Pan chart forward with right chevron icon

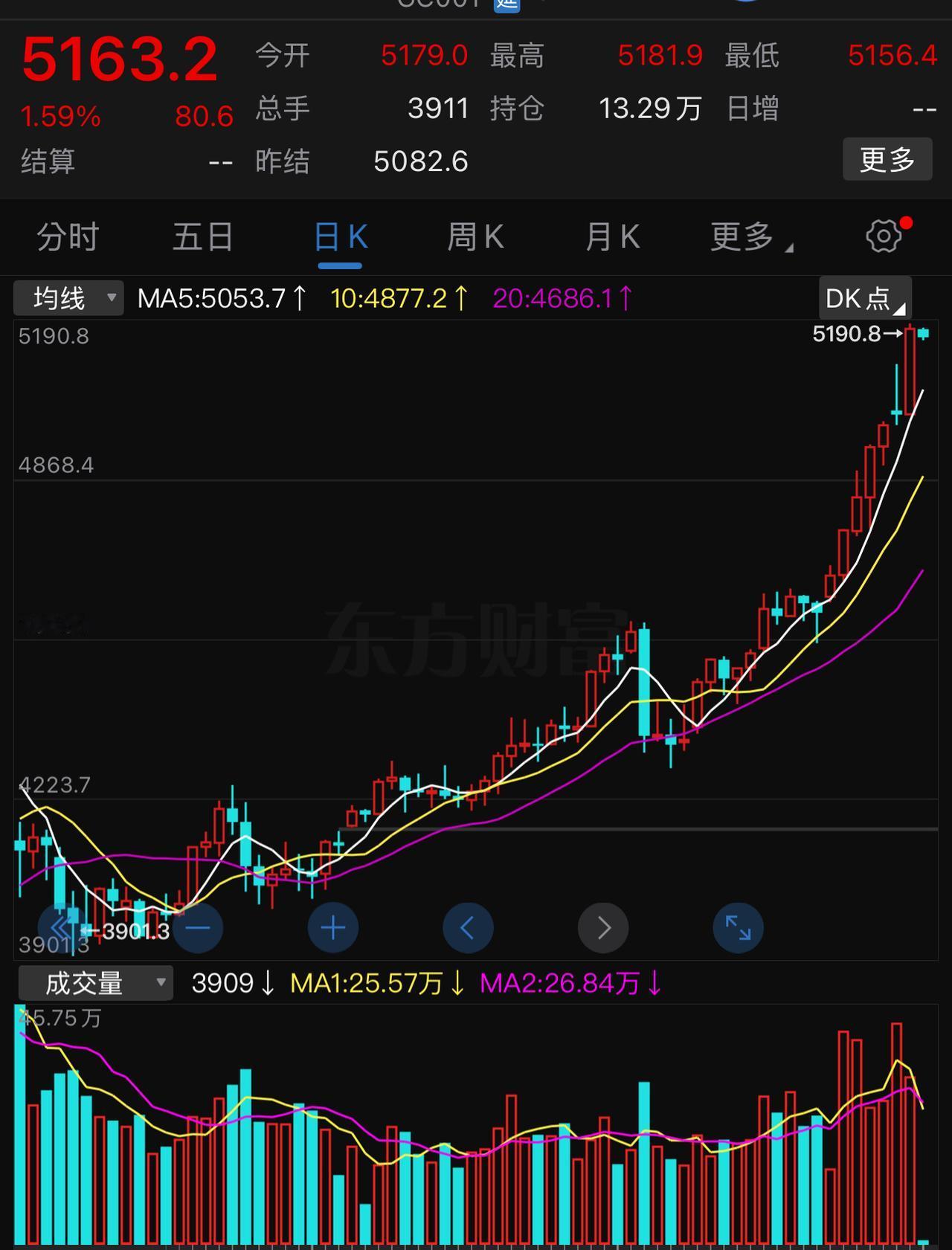tap(603, 927)
